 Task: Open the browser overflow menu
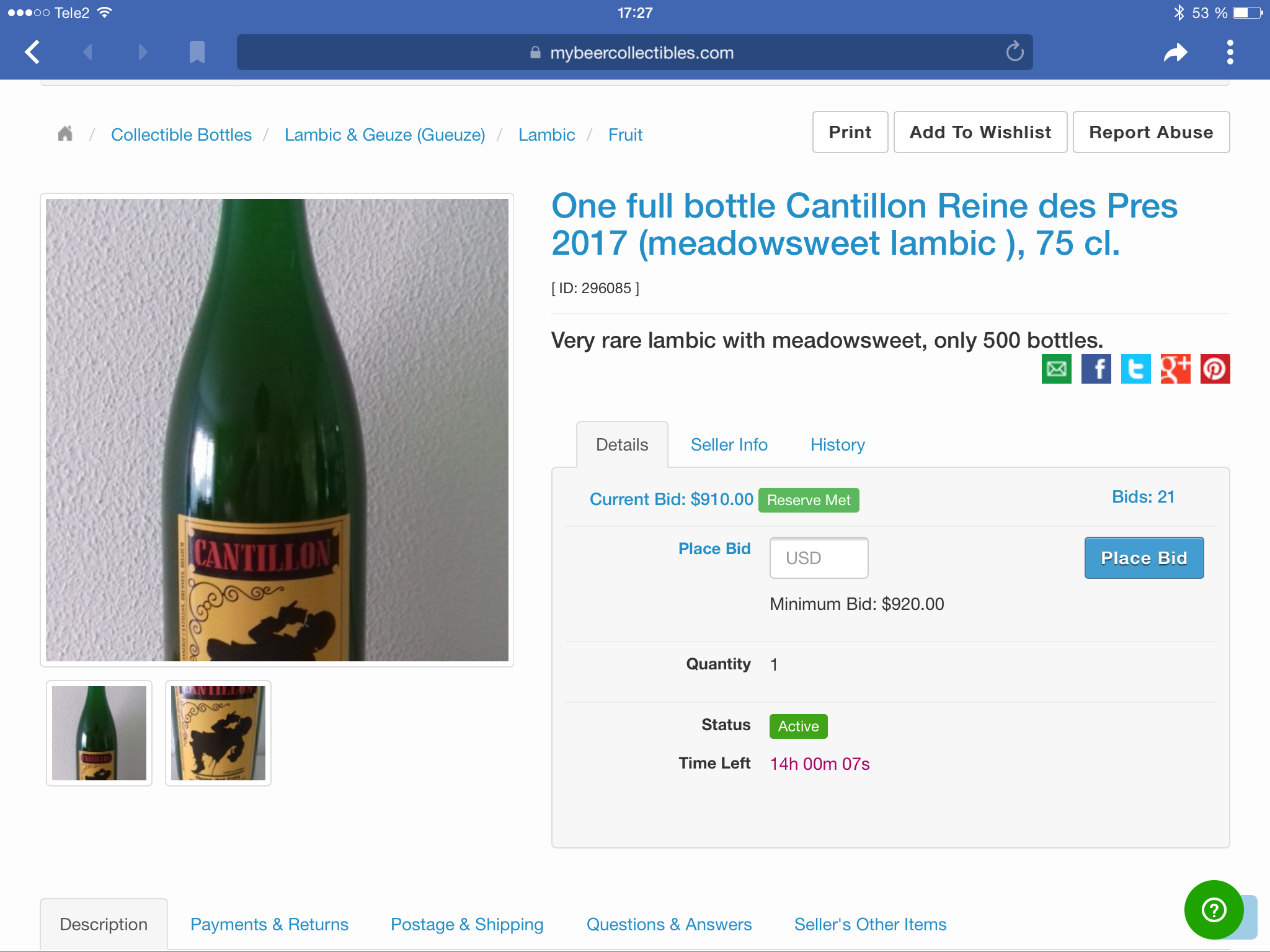[1230, 53]
